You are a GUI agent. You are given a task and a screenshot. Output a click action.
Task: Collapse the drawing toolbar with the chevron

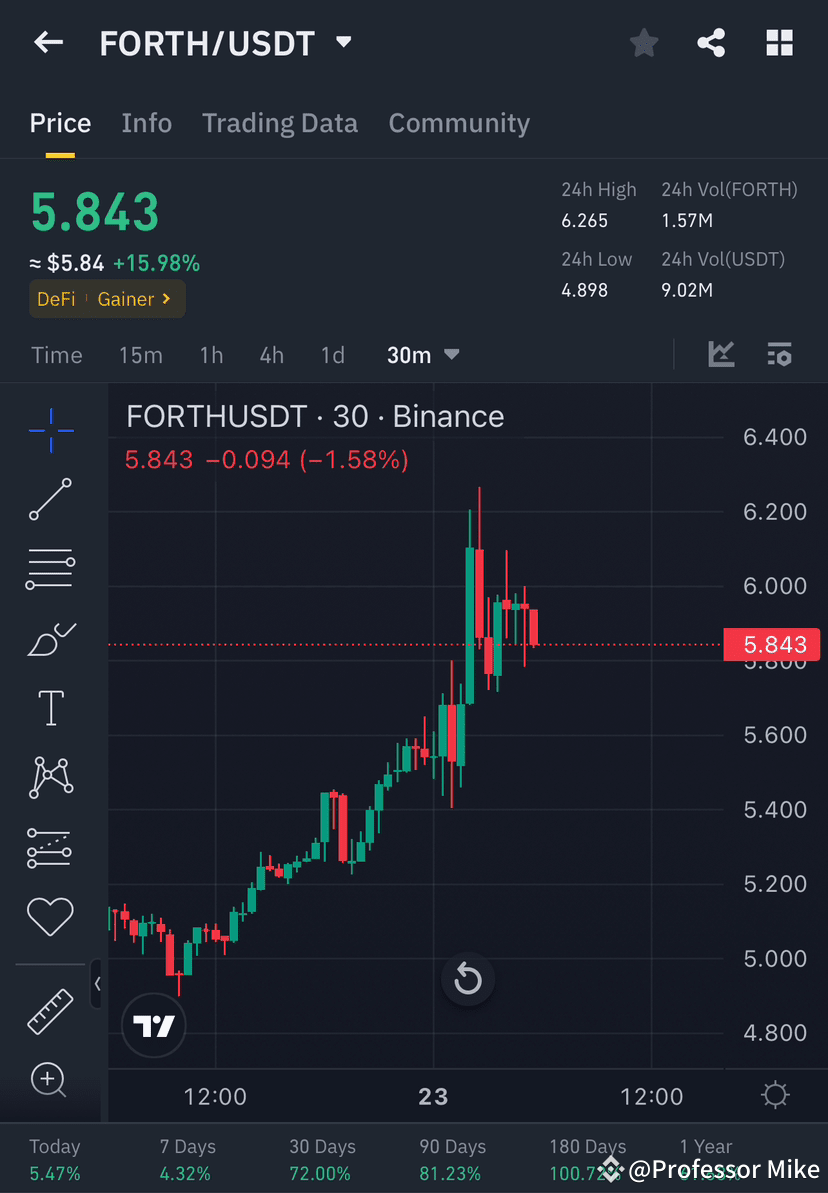click(98, 984)
